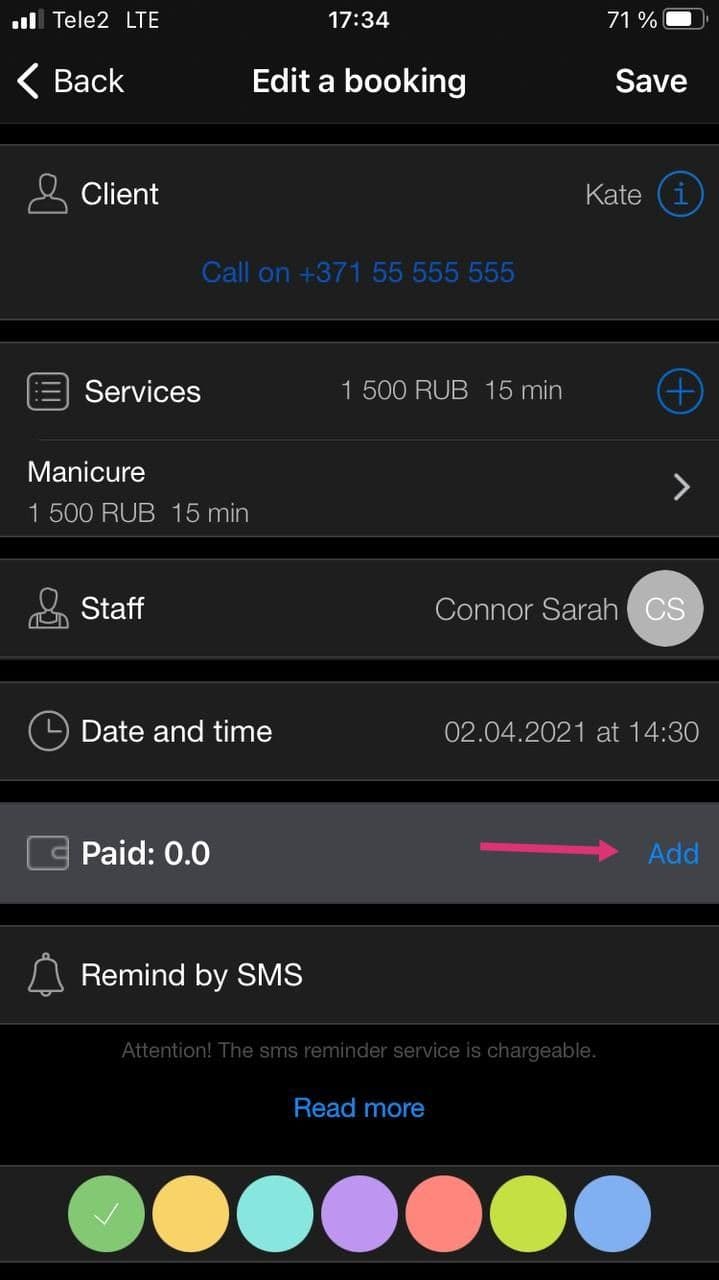Choose the red color label
Image resolution: width=719 pixels, height=1280 pixels.
[444, 1214]
